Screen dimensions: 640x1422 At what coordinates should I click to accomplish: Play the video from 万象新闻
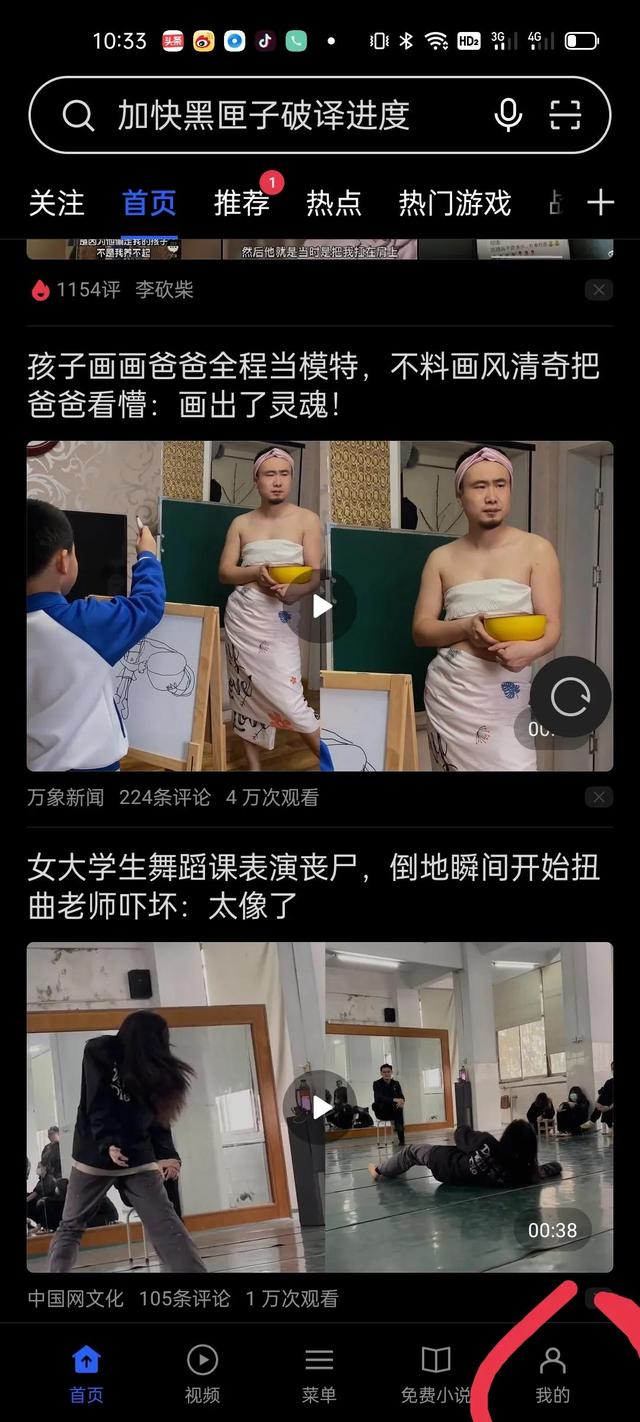point(320,606)
